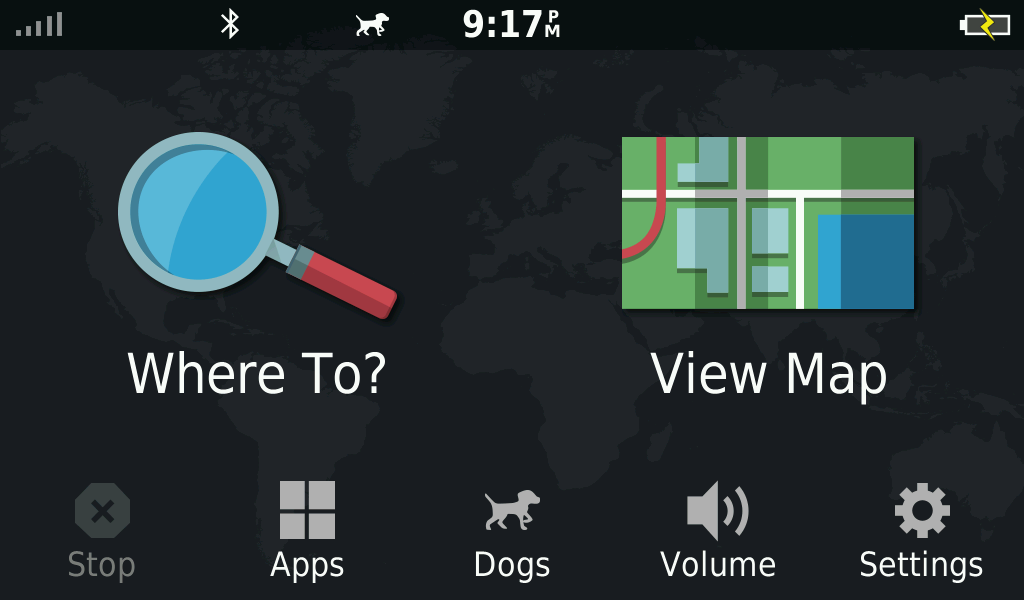
Task: Open the Where To? destination search
Action: (257, 265)
